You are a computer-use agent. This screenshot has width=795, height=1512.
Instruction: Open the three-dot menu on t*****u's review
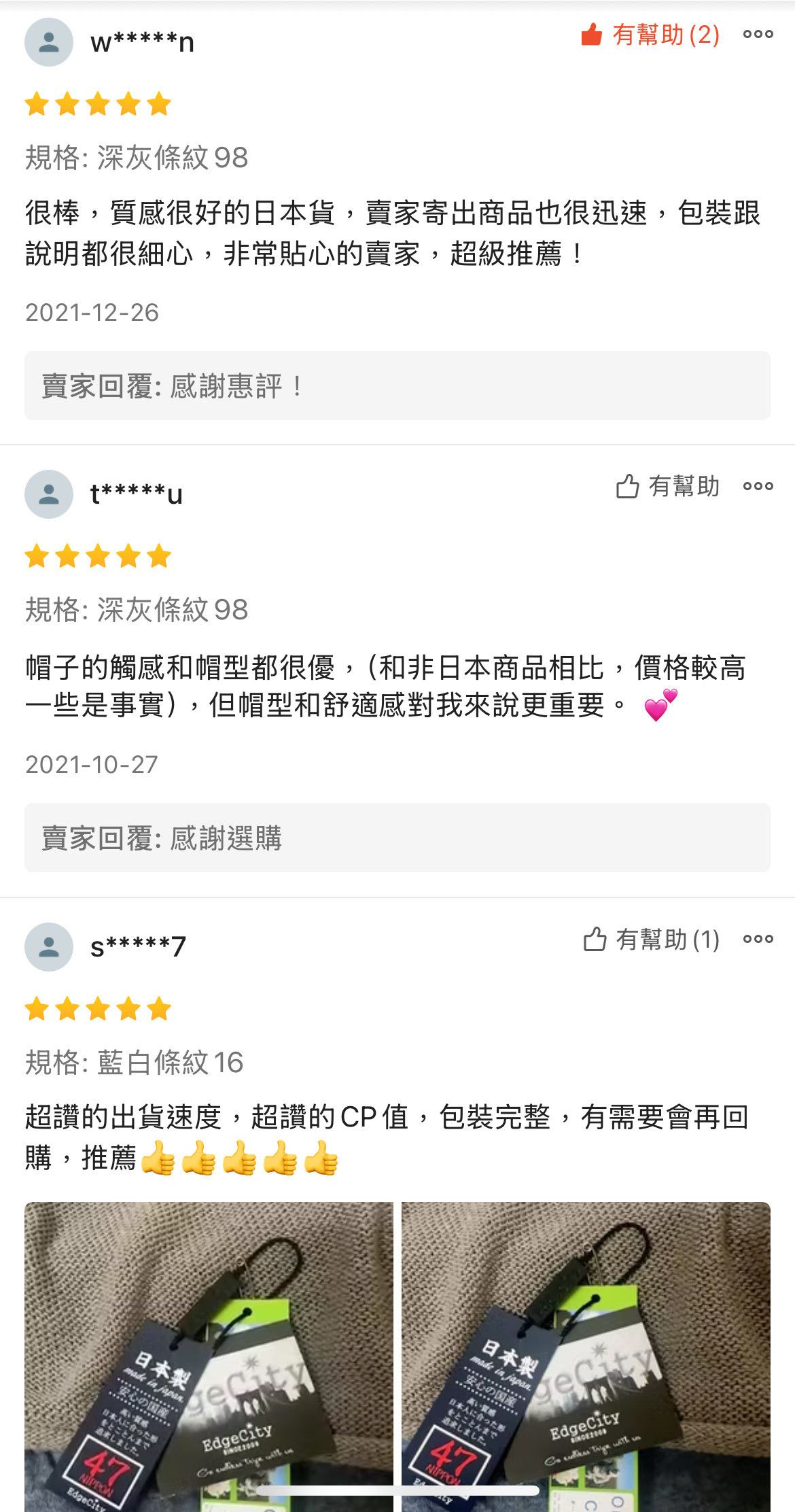[x=758, y=485]
